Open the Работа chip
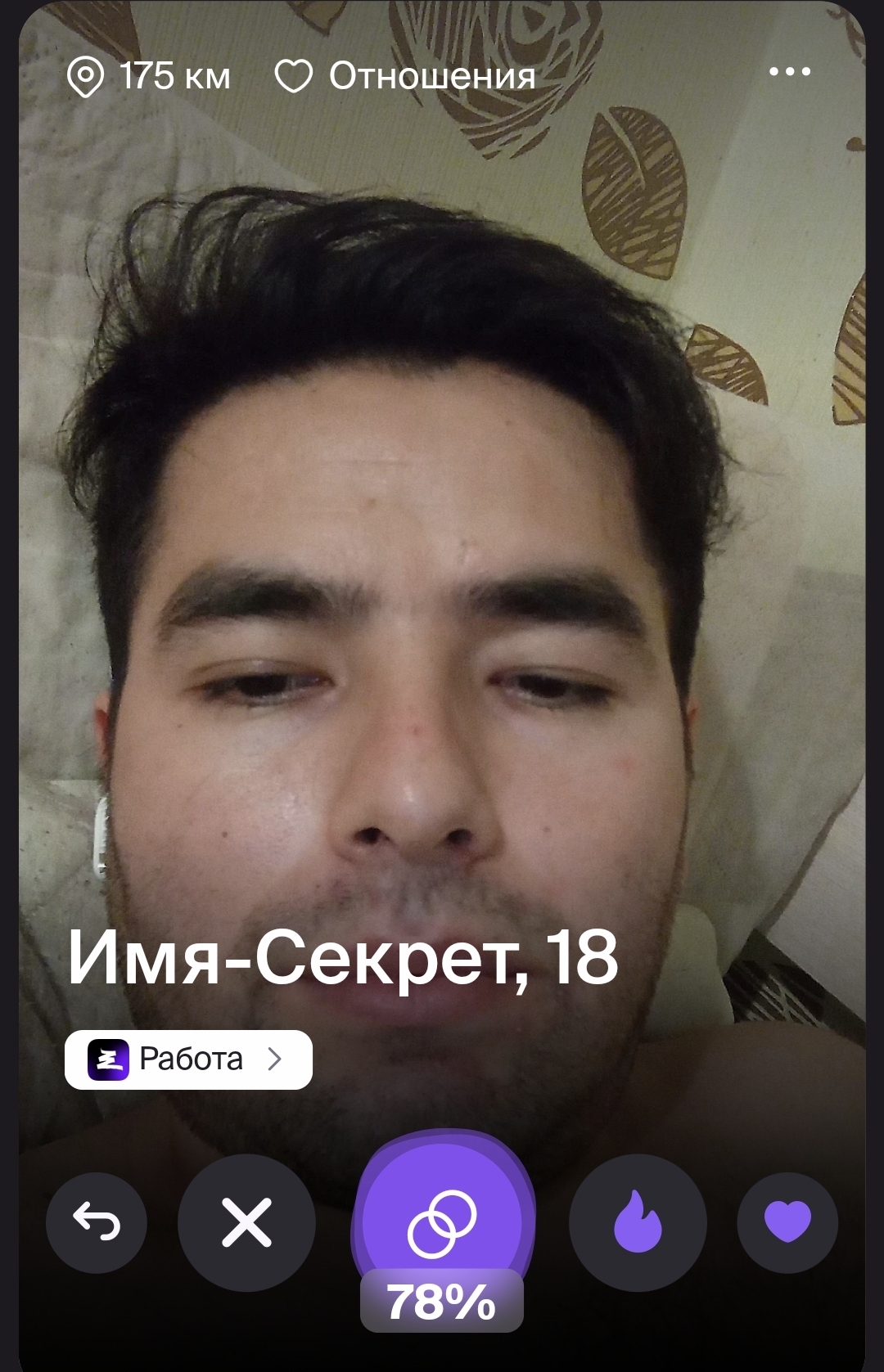This screenshot has width=884, height=1372. point(188,1059)
